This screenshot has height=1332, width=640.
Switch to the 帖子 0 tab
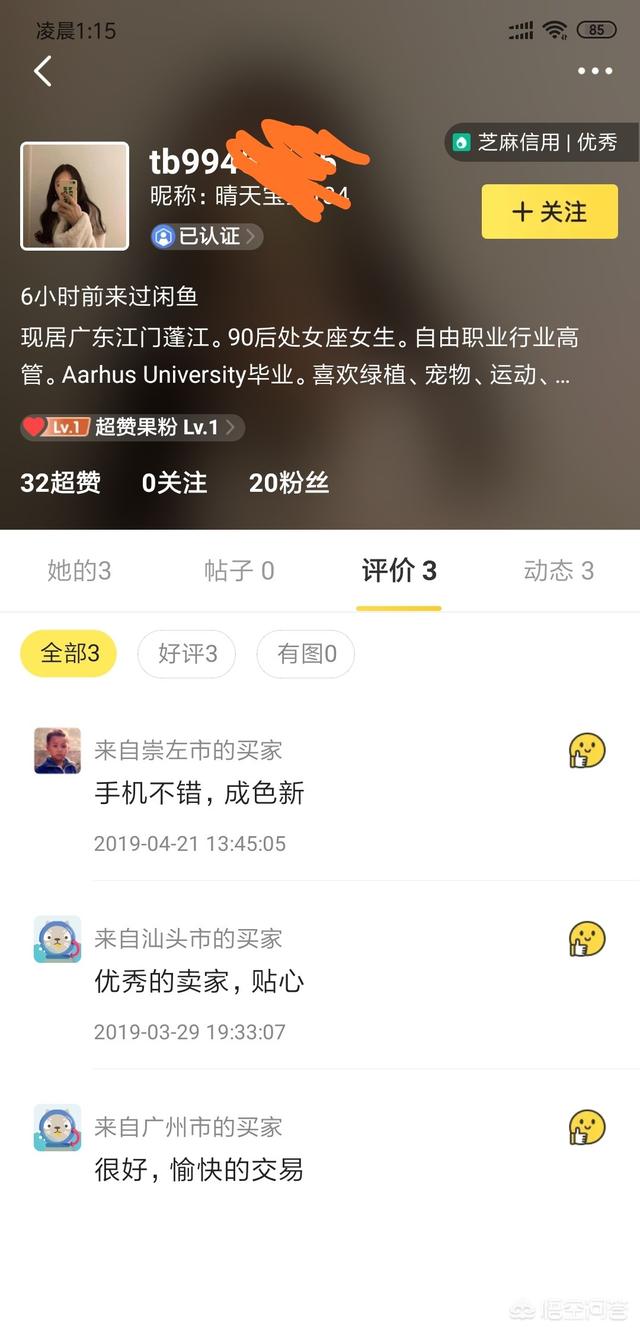tap(239, 571)
